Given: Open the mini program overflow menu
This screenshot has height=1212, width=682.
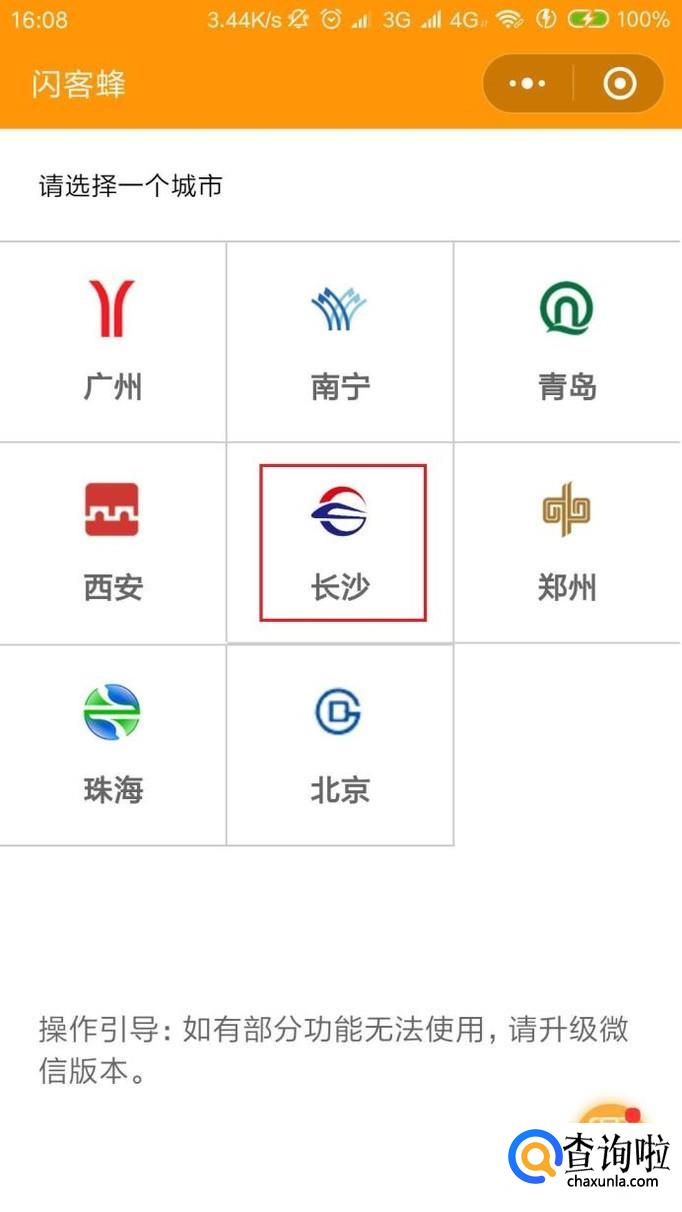Looking at the screenshot, I should tap(527, 84).
